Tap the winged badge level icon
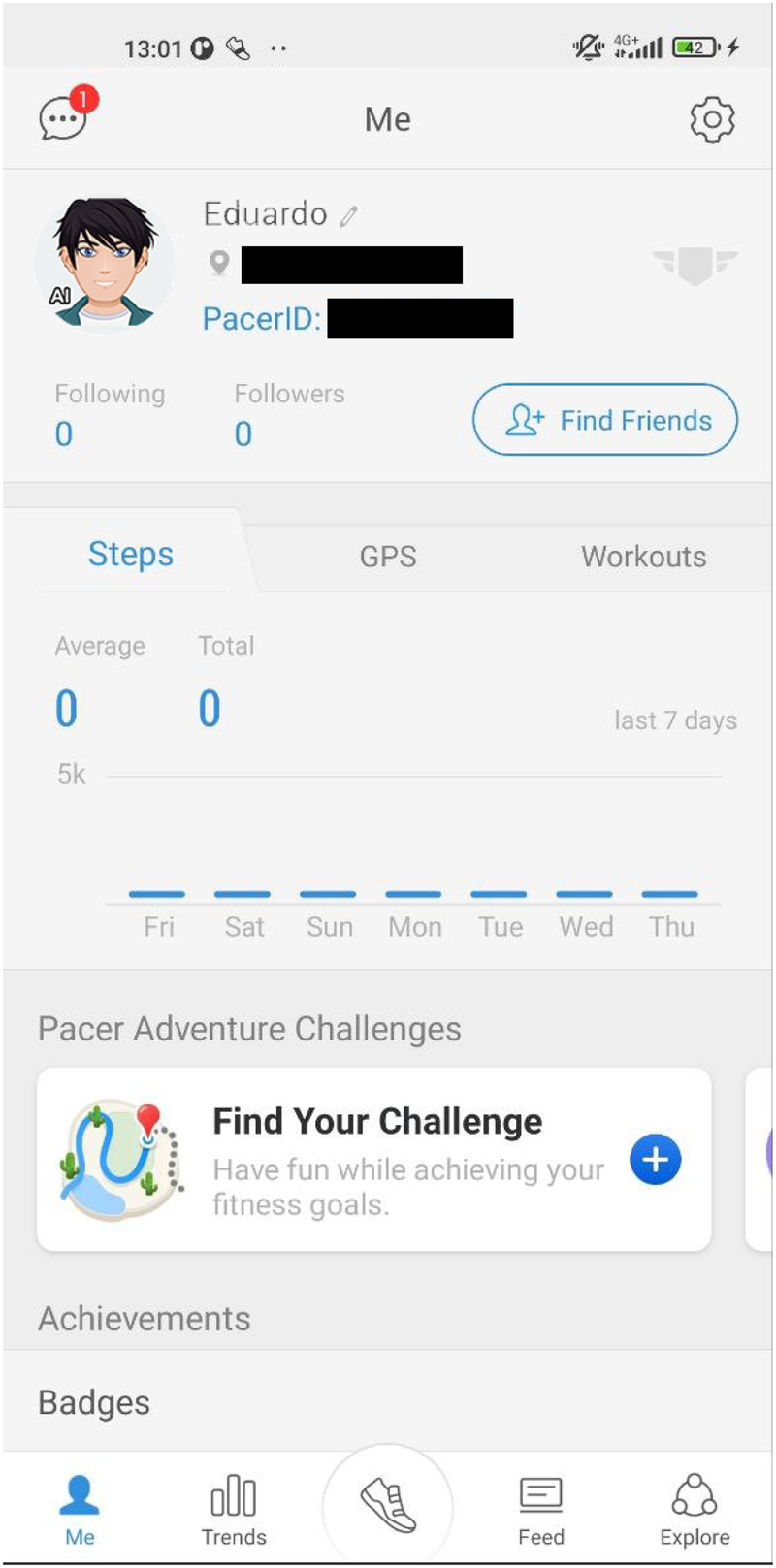776x1568 pixels. click(695, 264)
